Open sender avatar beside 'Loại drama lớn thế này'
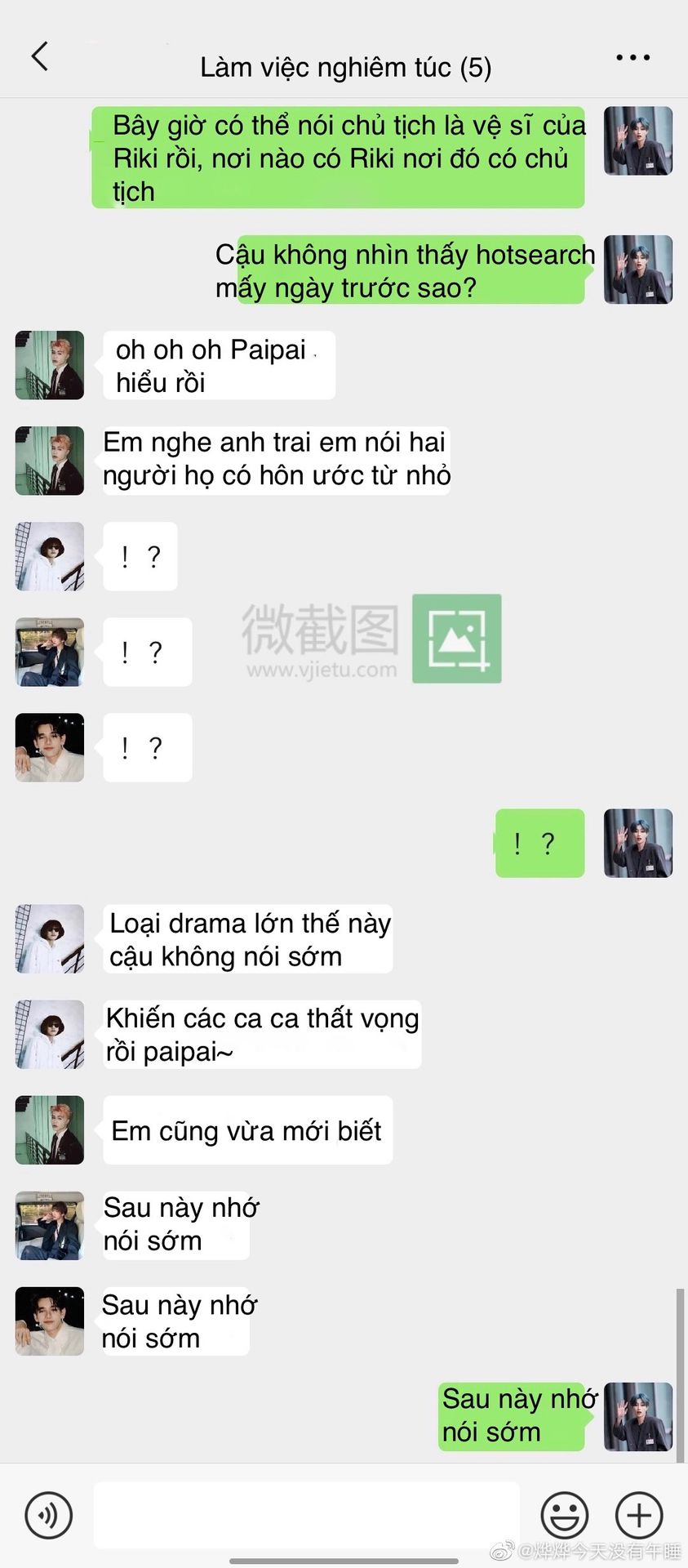This screenshot has width=688, height=1568. coord(50,938)
